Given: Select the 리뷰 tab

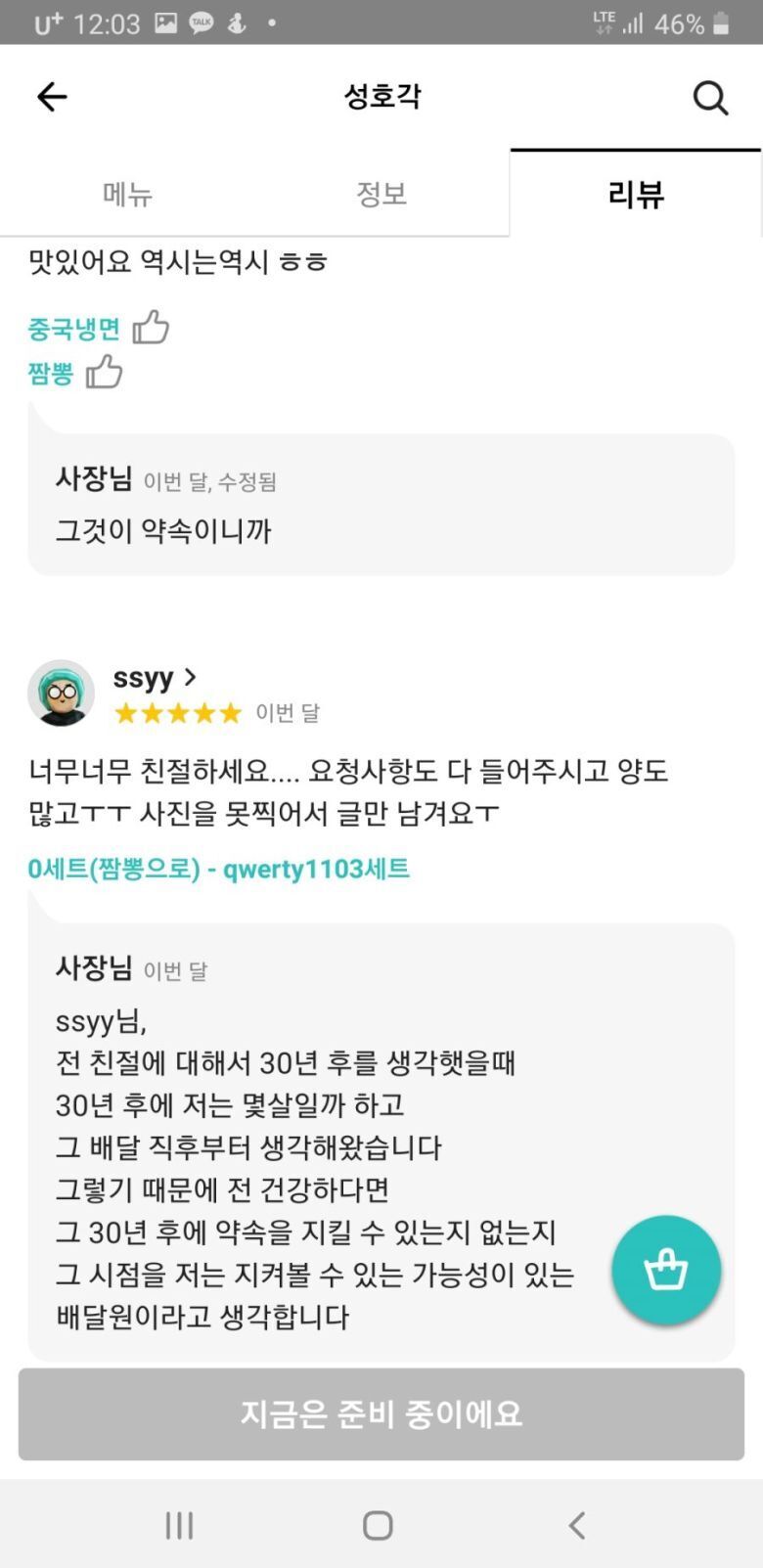Looking at the screenshot, I should [636, 194].
